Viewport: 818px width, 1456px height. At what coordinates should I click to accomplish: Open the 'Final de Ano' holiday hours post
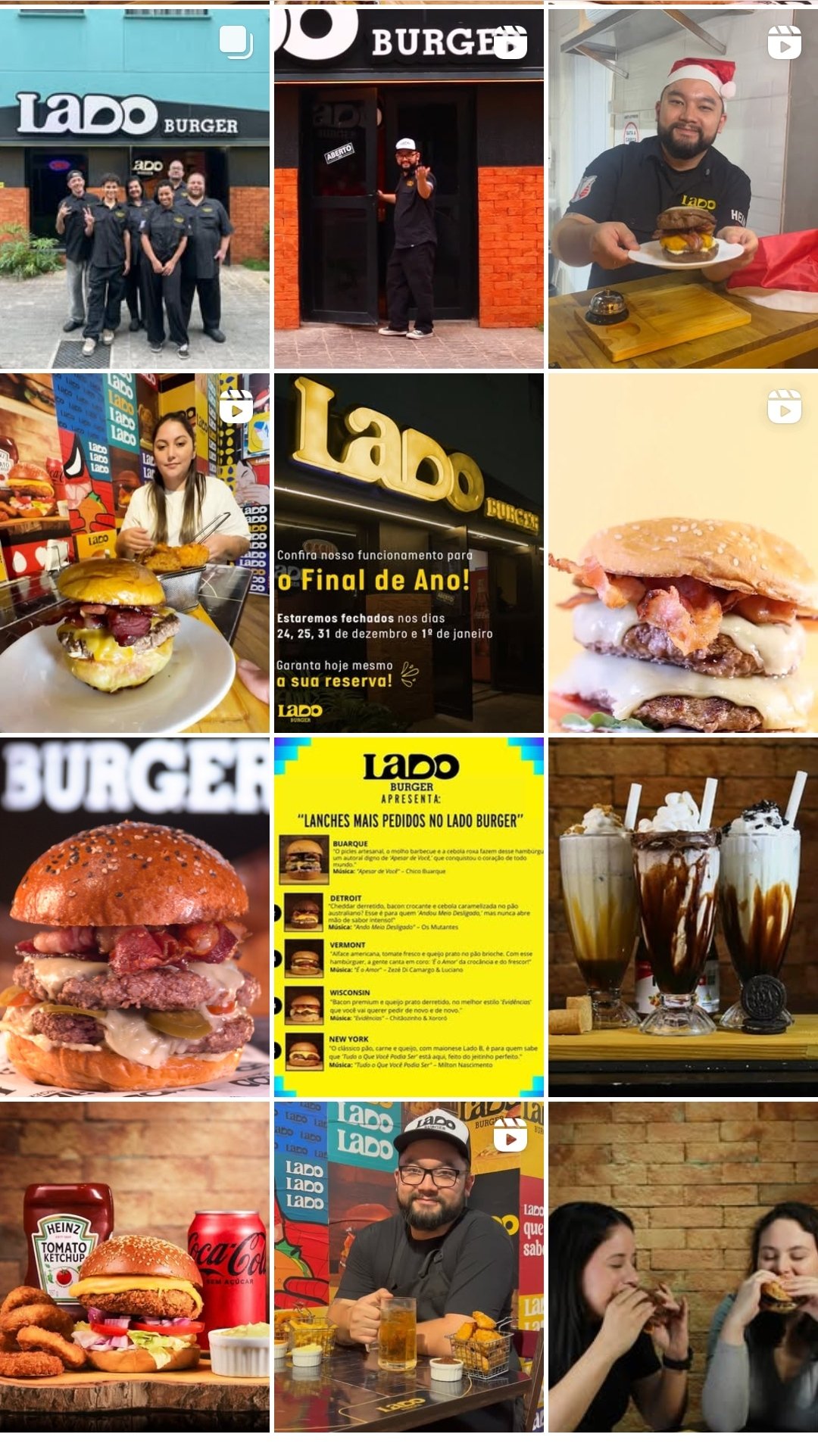coord(409,553)
